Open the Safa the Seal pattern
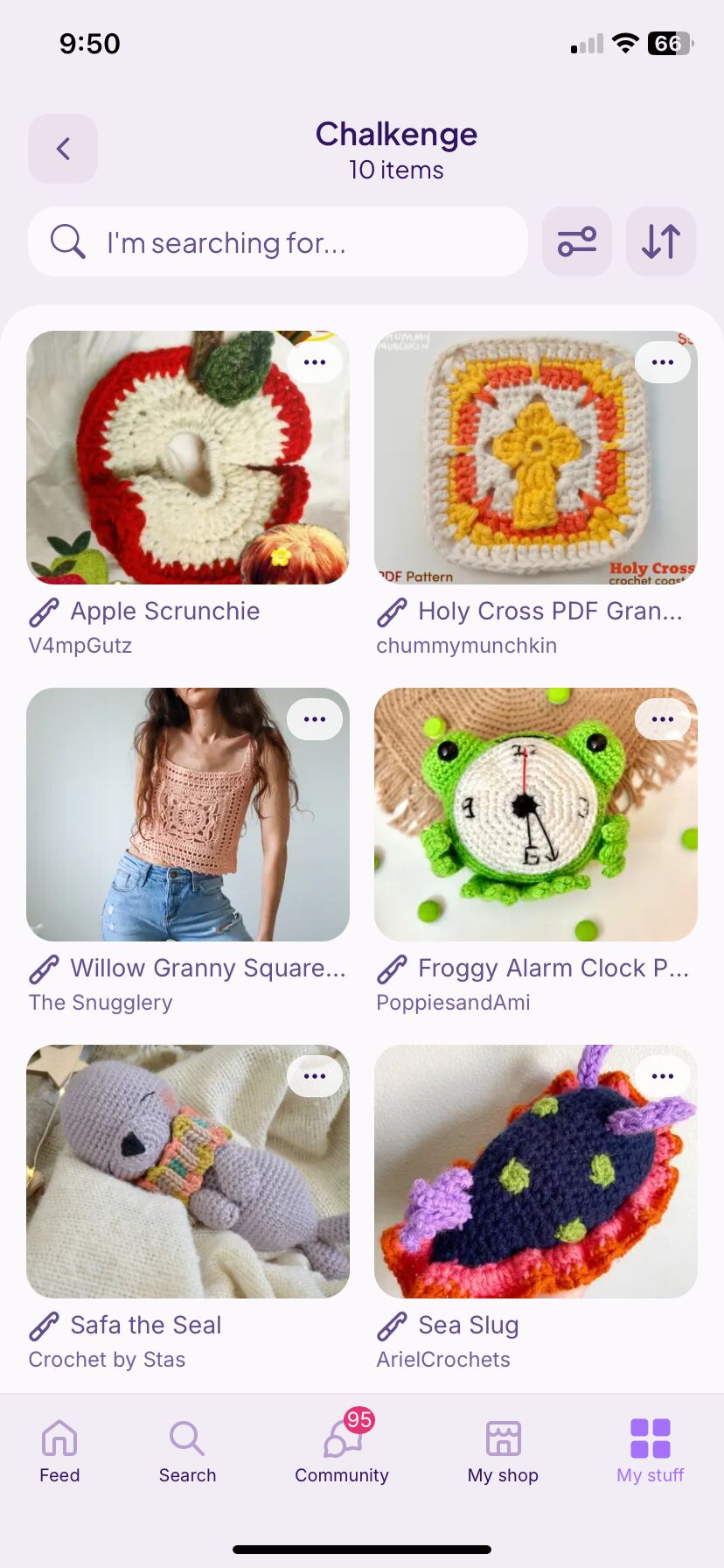Image resolution: width=724 pixels, height=1568 pixels. tap(187, 1172)
